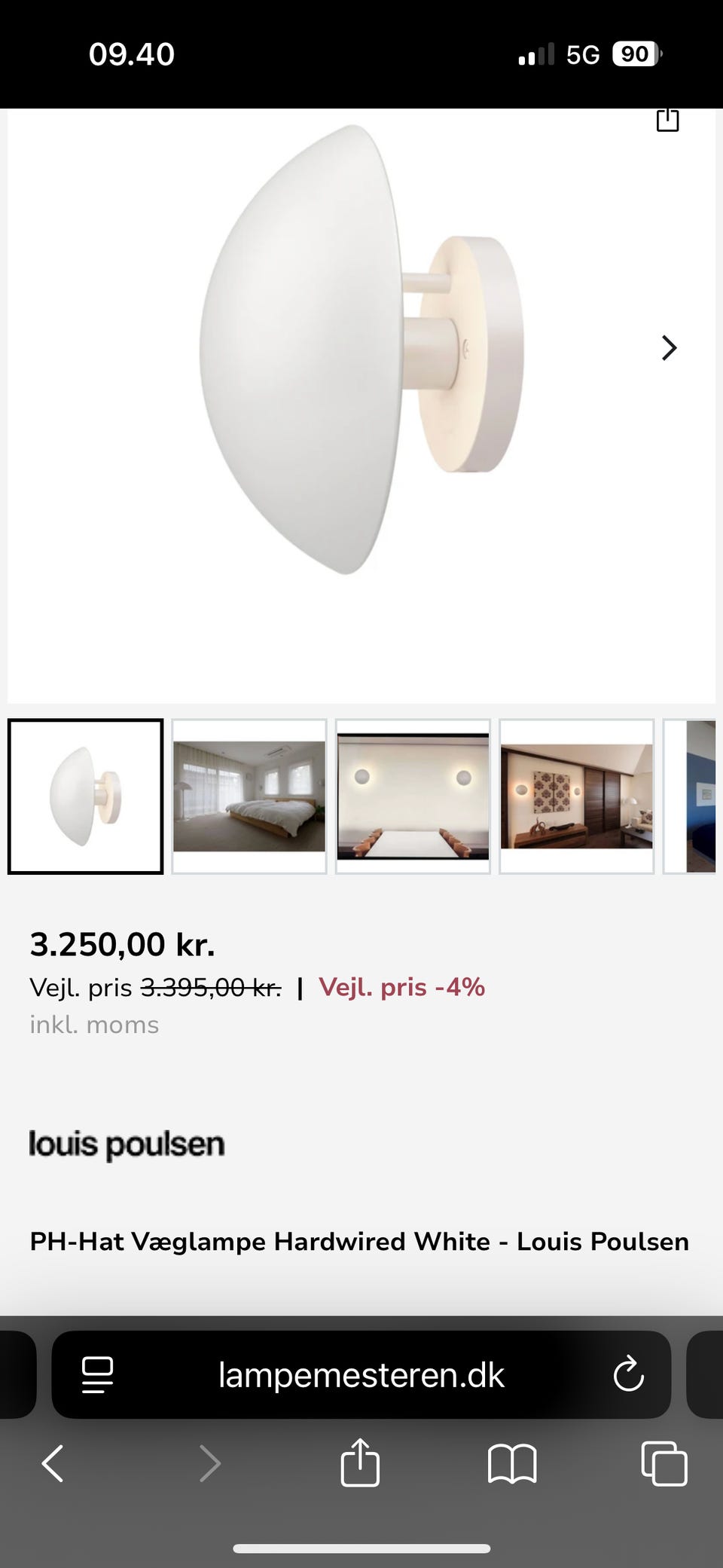Open the PH-Hat Væglampe product title
The height and width of the screenshot is (1568, 723).
pos(360,1242)
